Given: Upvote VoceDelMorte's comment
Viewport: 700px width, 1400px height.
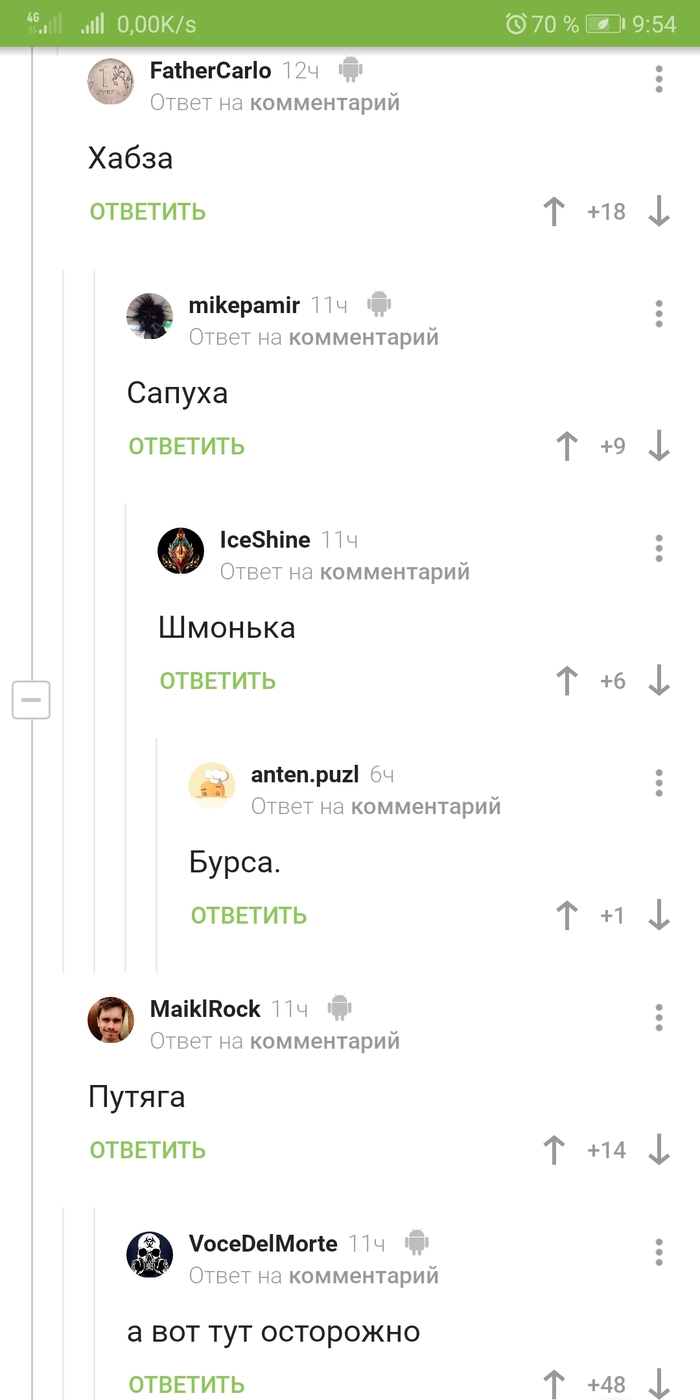Looking at the screenshot, I should [x=554, y=1384].
